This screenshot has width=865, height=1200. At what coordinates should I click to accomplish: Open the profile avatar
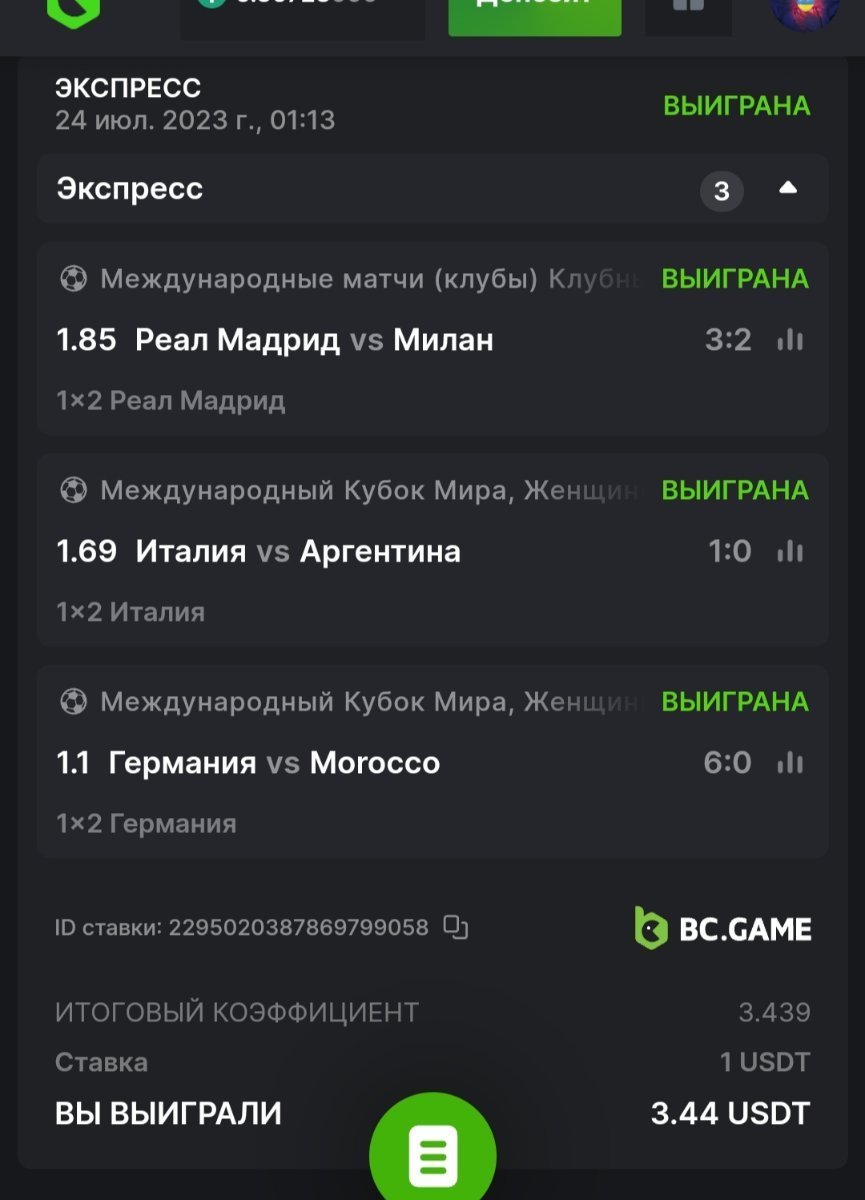coord(804,12)
